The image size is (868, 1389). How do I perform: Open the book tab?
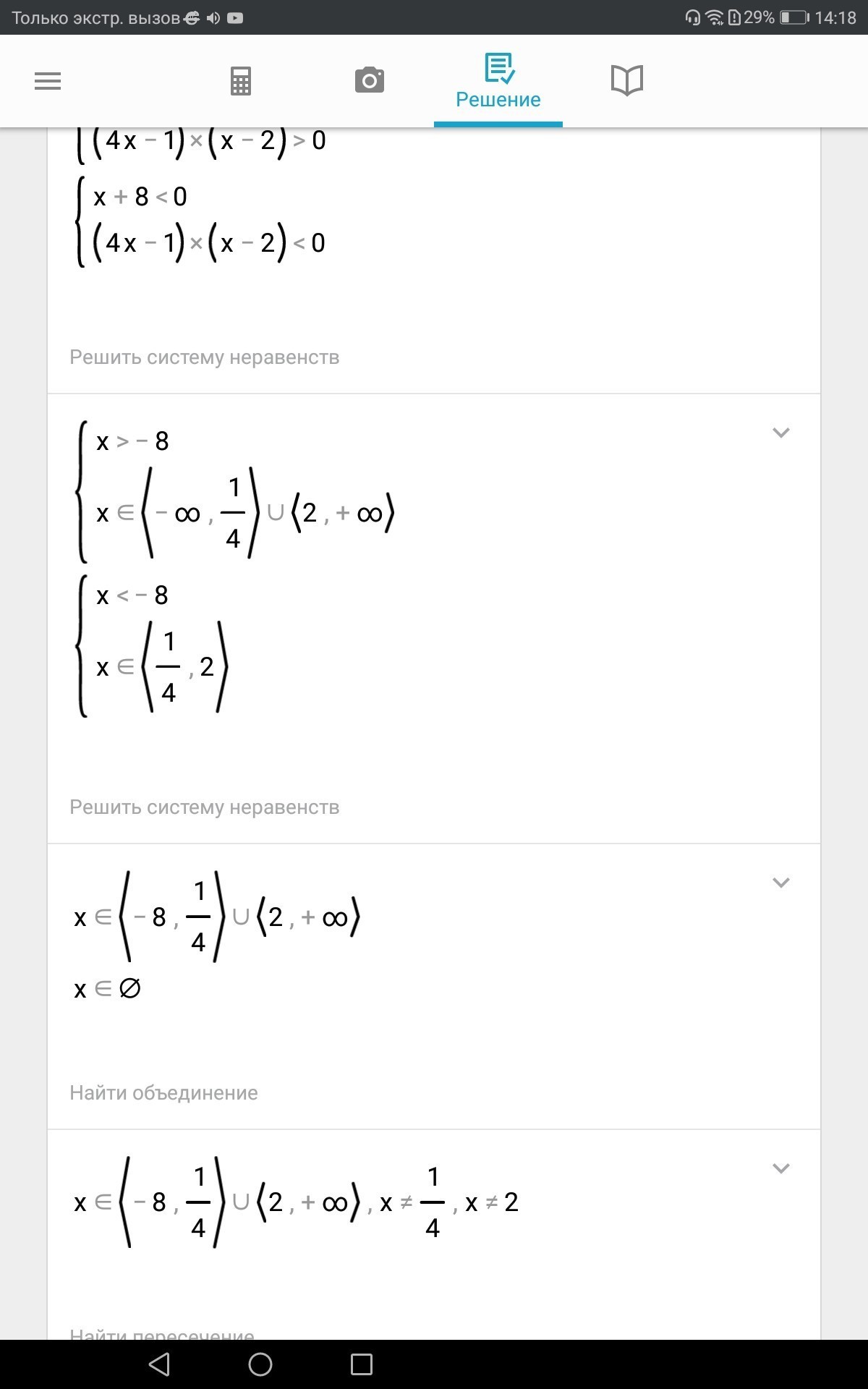pyautogui.click(x=627, y=80)
